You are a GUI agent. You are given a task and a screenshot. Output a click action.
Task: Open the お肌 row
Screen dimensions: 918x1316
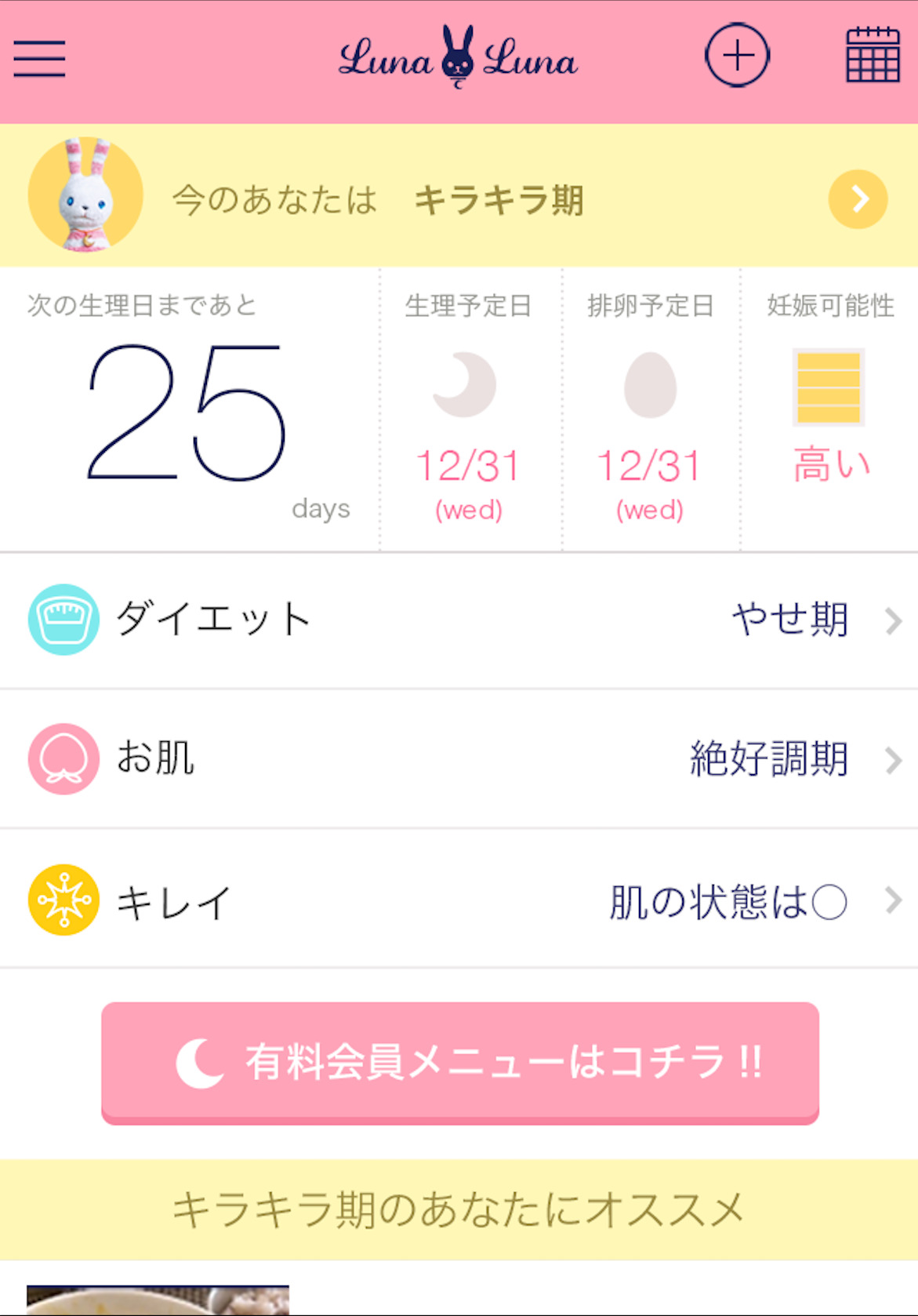tap(459, 759)
